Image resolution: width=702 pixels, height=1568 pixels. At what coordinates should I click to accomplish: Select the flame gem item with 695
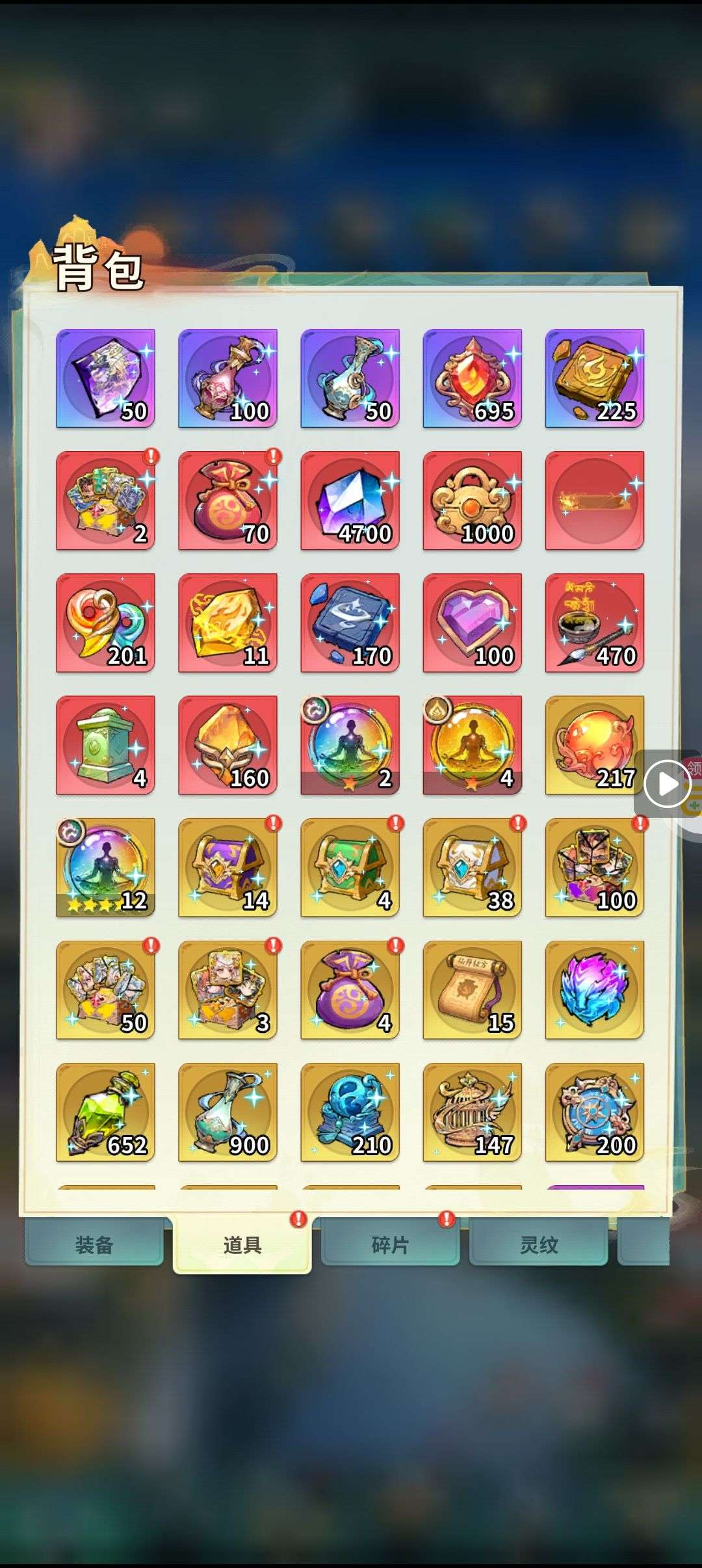pos(472,378)
